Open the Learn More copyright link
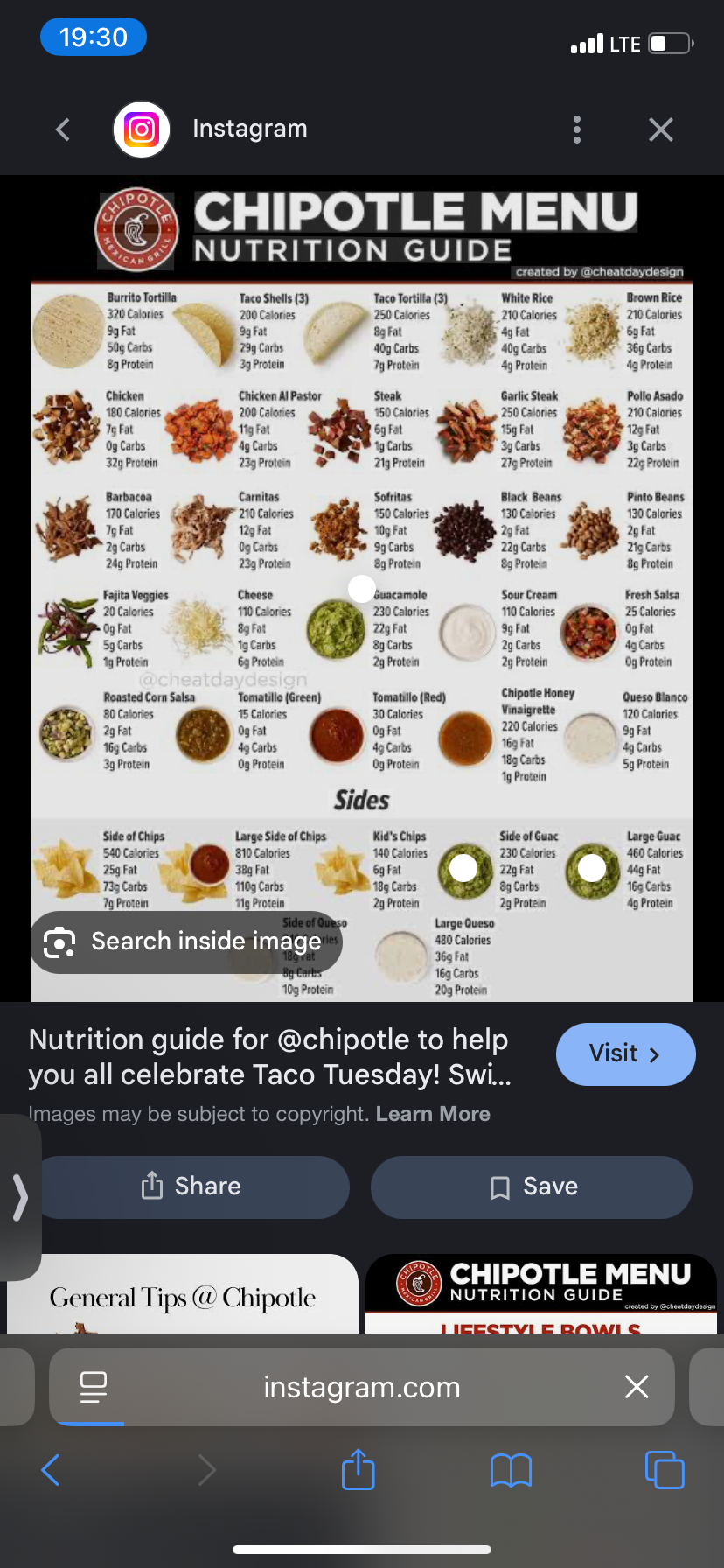This screenshot has width=724, height=1568. pyautogui.click(x=433, y=1114)
